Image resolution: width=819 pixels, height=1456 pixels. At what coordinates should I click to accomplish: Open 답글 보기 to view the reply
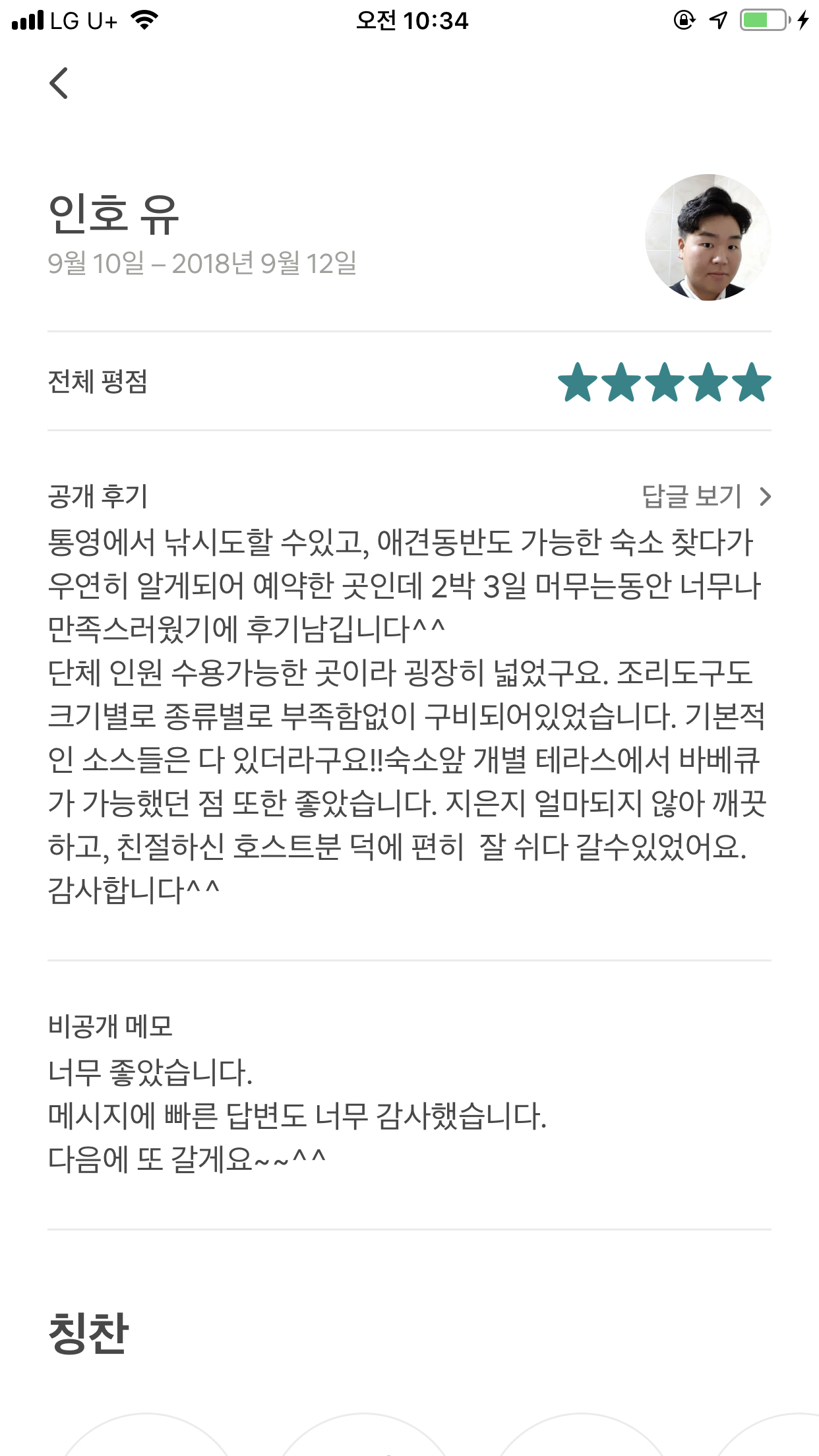705,497
